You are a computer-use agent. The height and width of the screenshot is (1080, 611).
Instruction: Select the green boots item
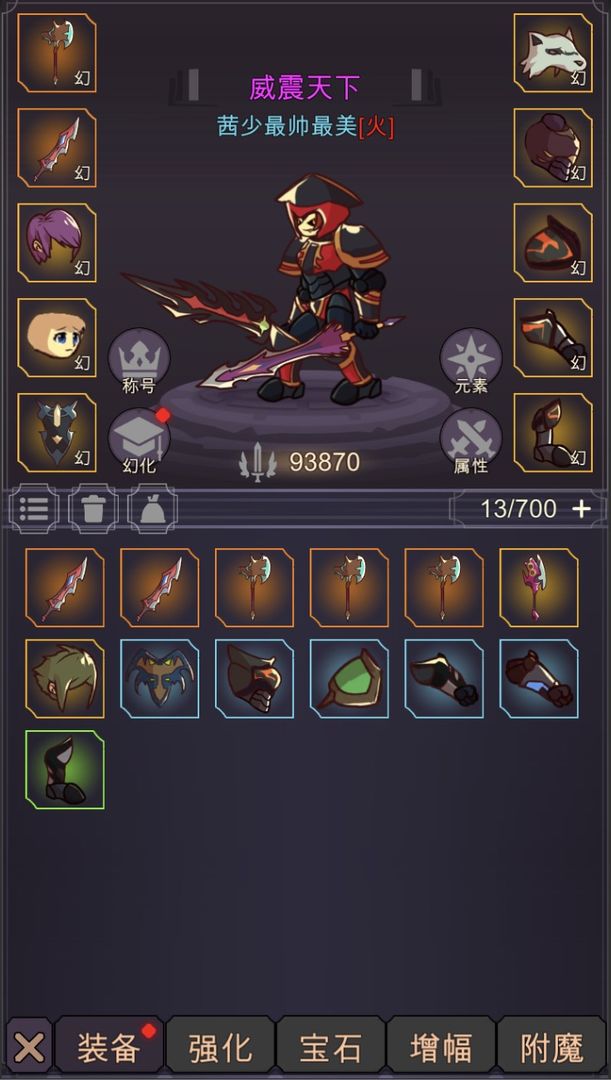pos(65,770)
